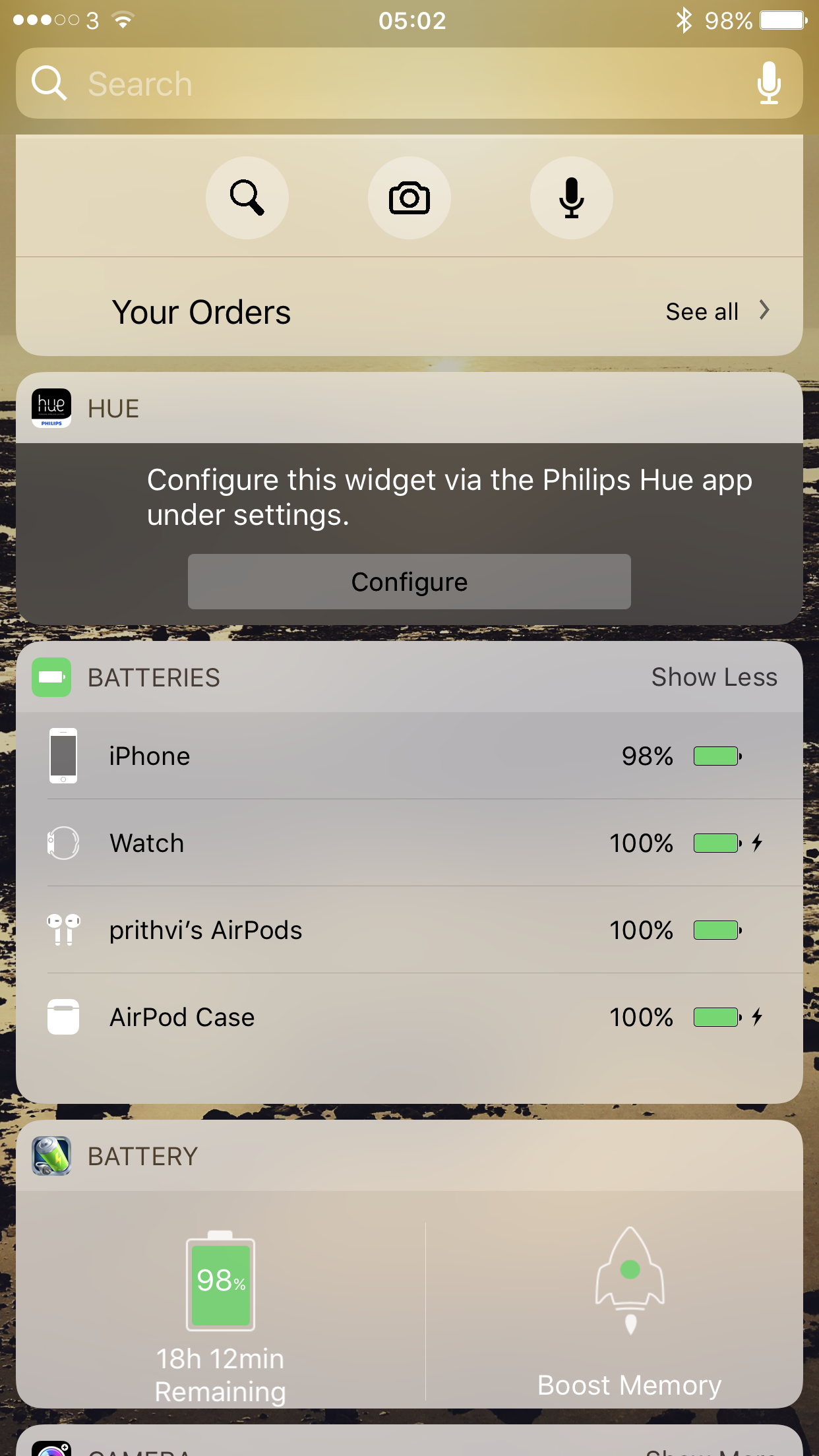See all of Your Orders
Image resolution: width=819 pixels, height=1456 pixels.
717,311
